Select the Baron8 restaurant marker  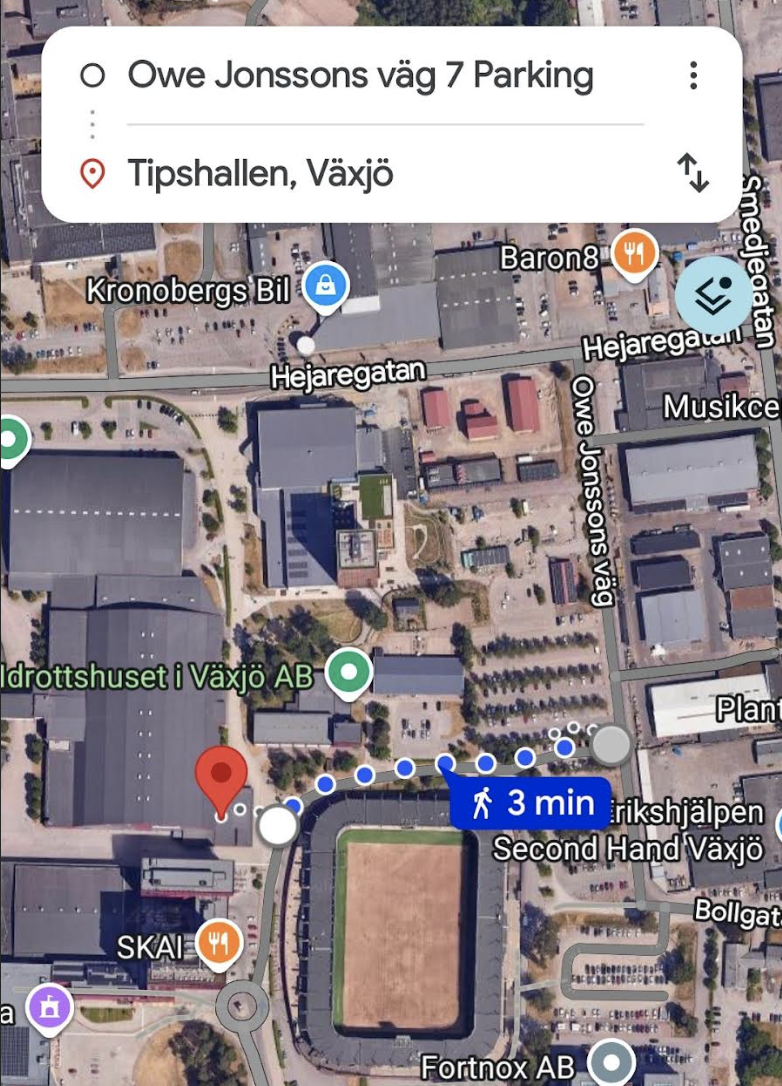[634, 255]
